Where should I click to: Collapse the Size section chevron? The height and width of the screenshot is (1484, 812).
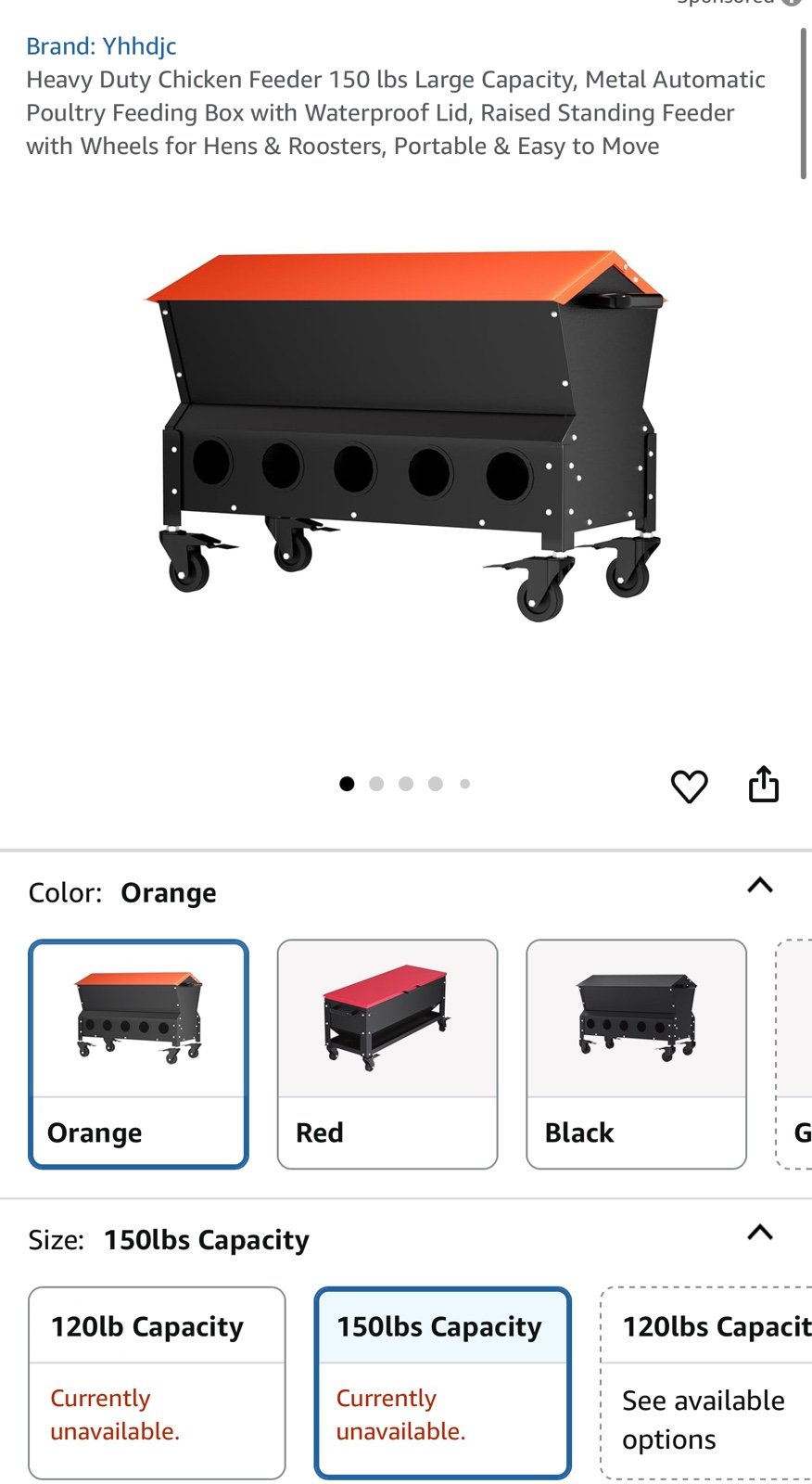[759, 1233]
